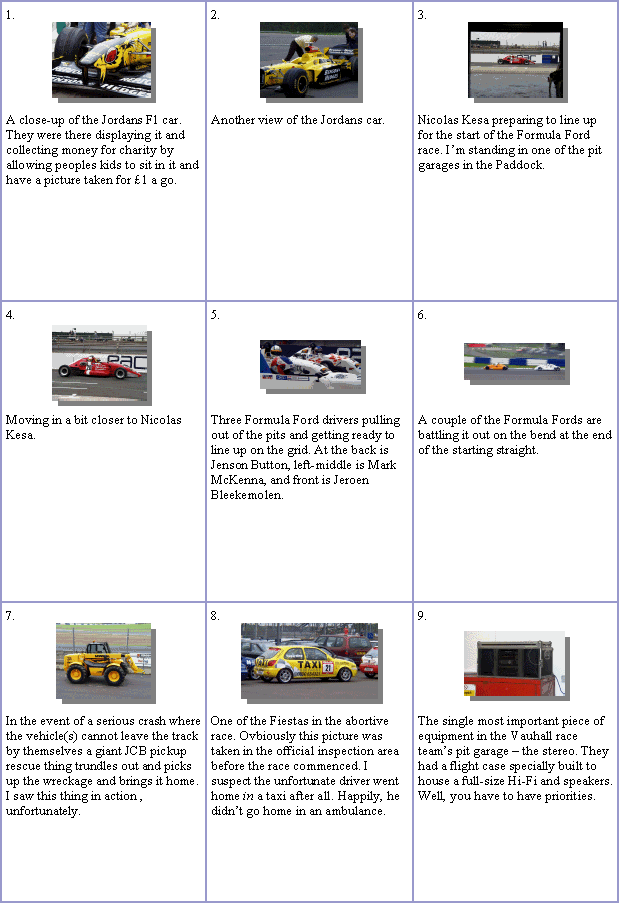Open photo 3 of Nicolas Kesa lining up
This screenshot has width=621, height=904.
pos(514,59)
